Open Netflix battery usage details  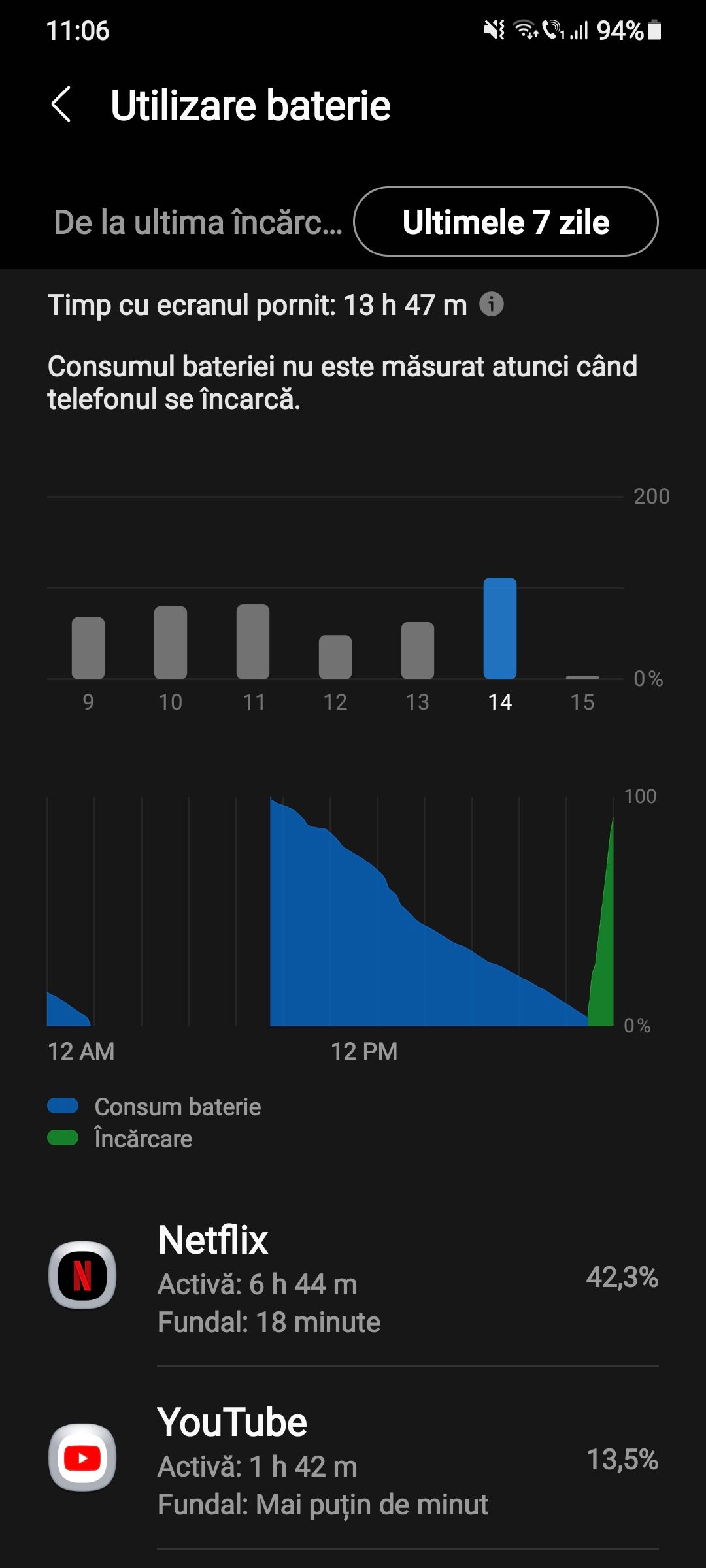(x=353, y=1277)
